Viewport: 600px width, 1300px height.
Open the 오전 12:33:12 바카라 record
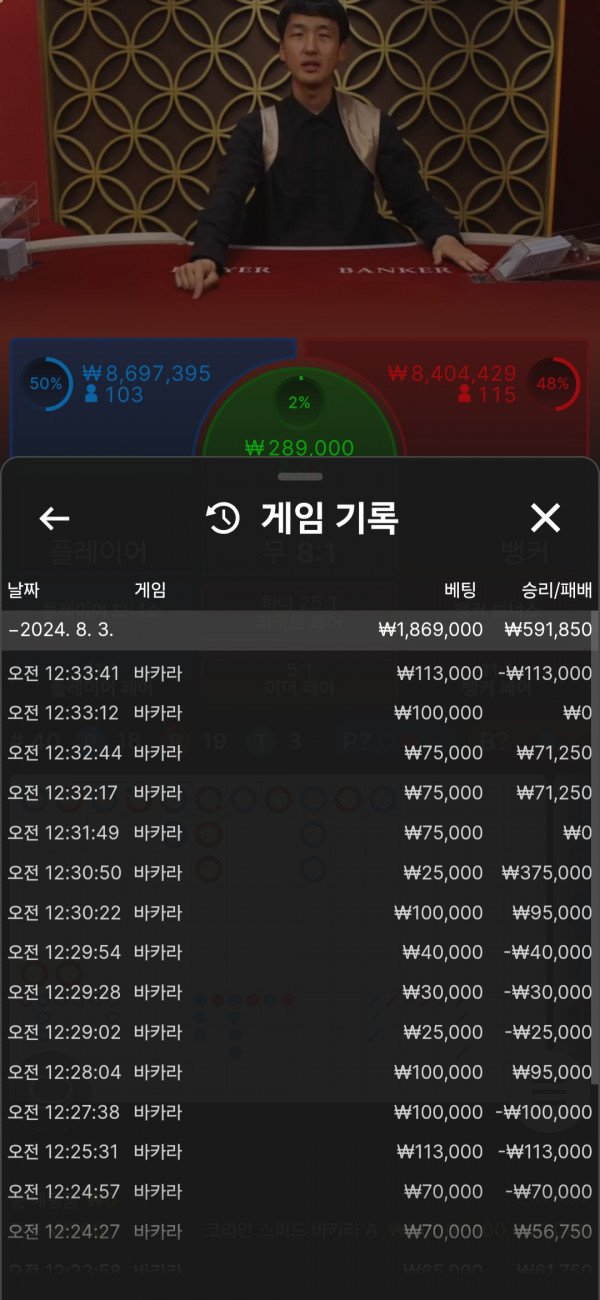pos(298,713)
